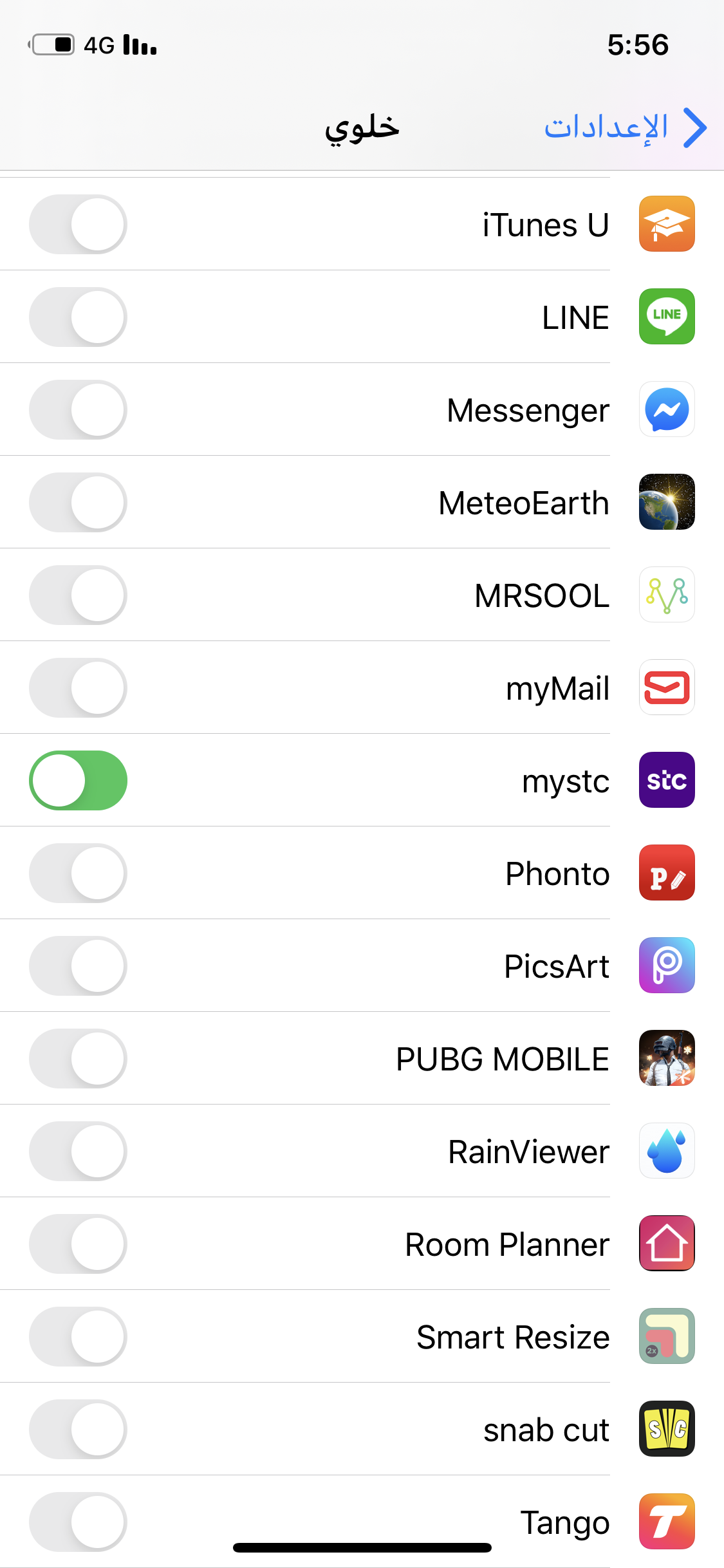Enable the myMail toggle
The image size is (724, 1568).
[x=78, y=688]
